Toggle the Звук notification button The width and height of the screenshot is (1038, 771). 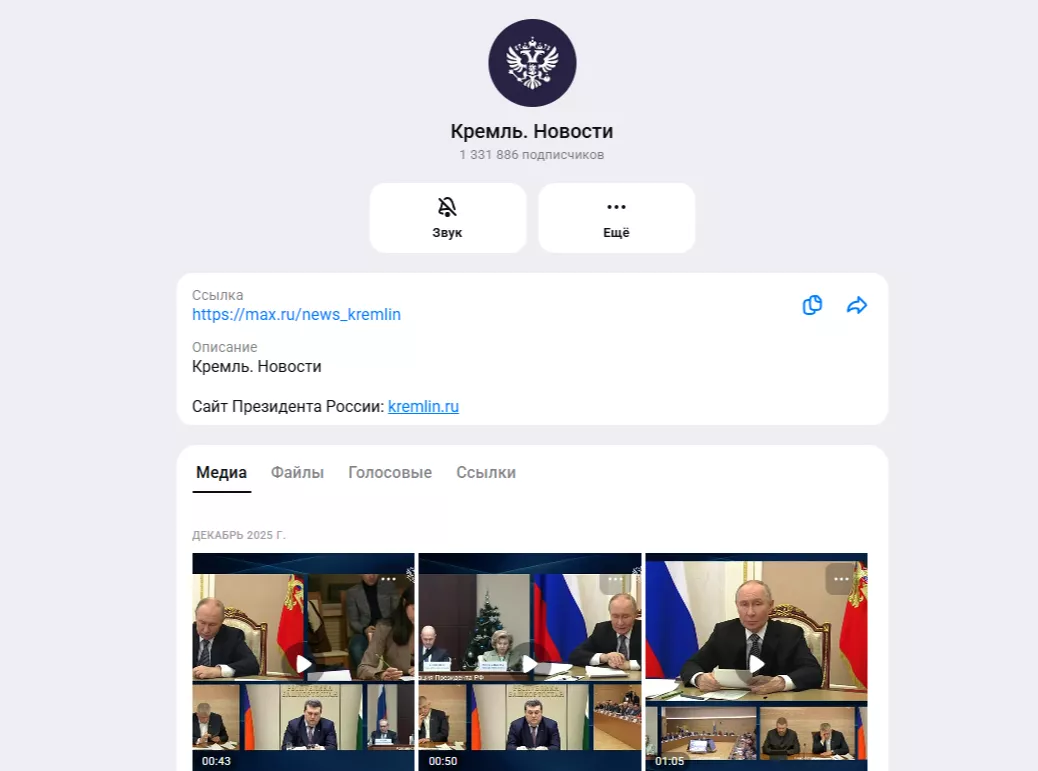tap(447, 217)
